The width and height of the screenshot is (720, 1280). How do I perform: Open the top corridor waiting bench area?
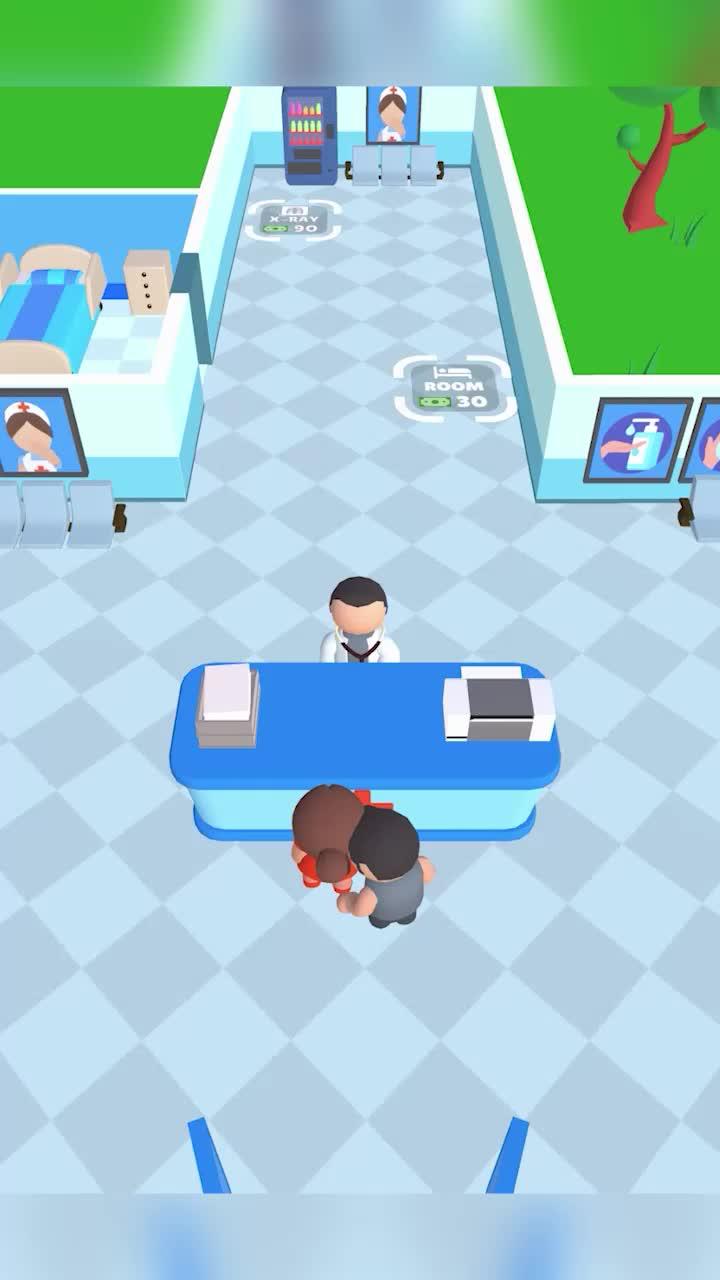[x=393, y=165]
